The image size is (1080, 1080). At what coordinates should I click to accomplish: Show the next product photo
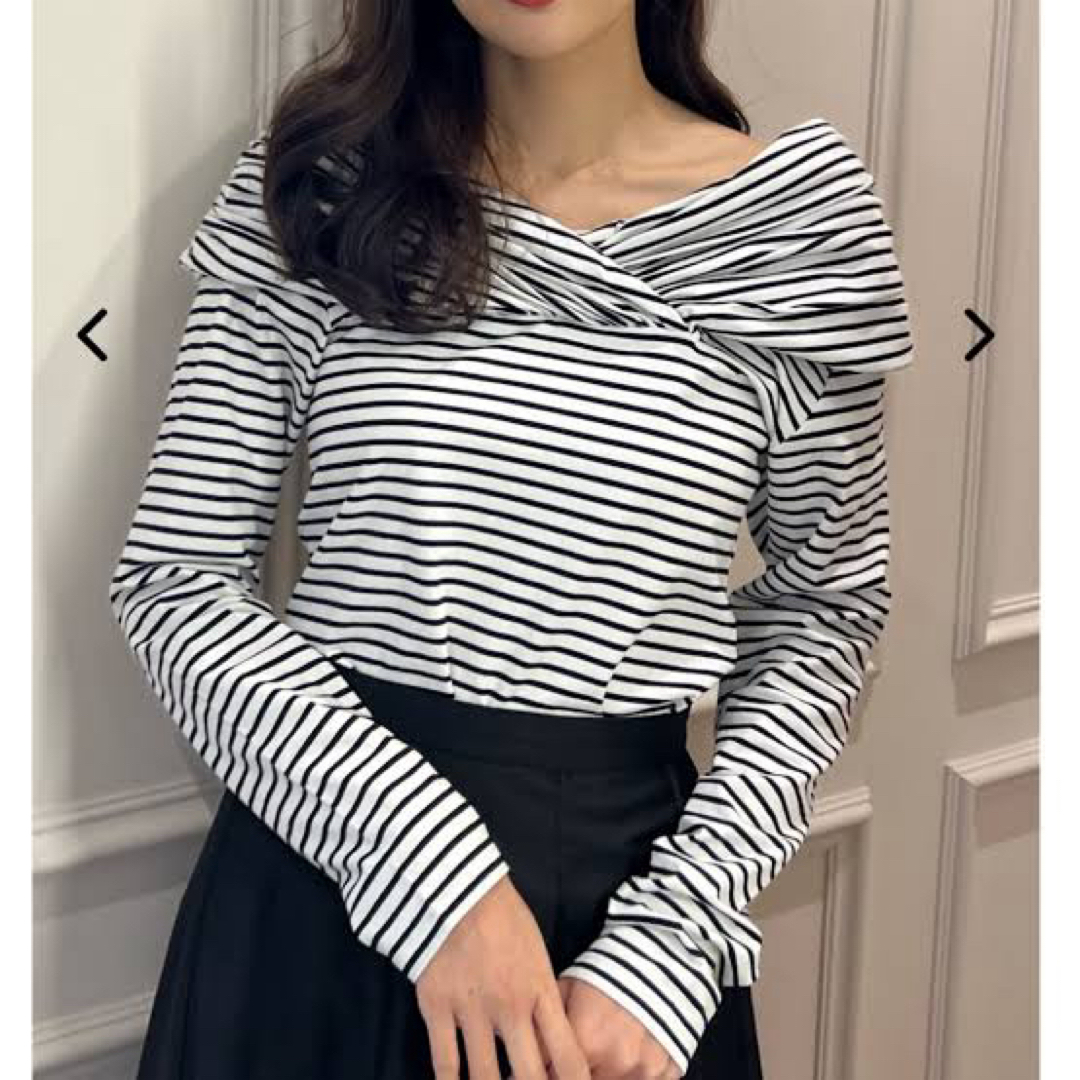click(979, 335)
